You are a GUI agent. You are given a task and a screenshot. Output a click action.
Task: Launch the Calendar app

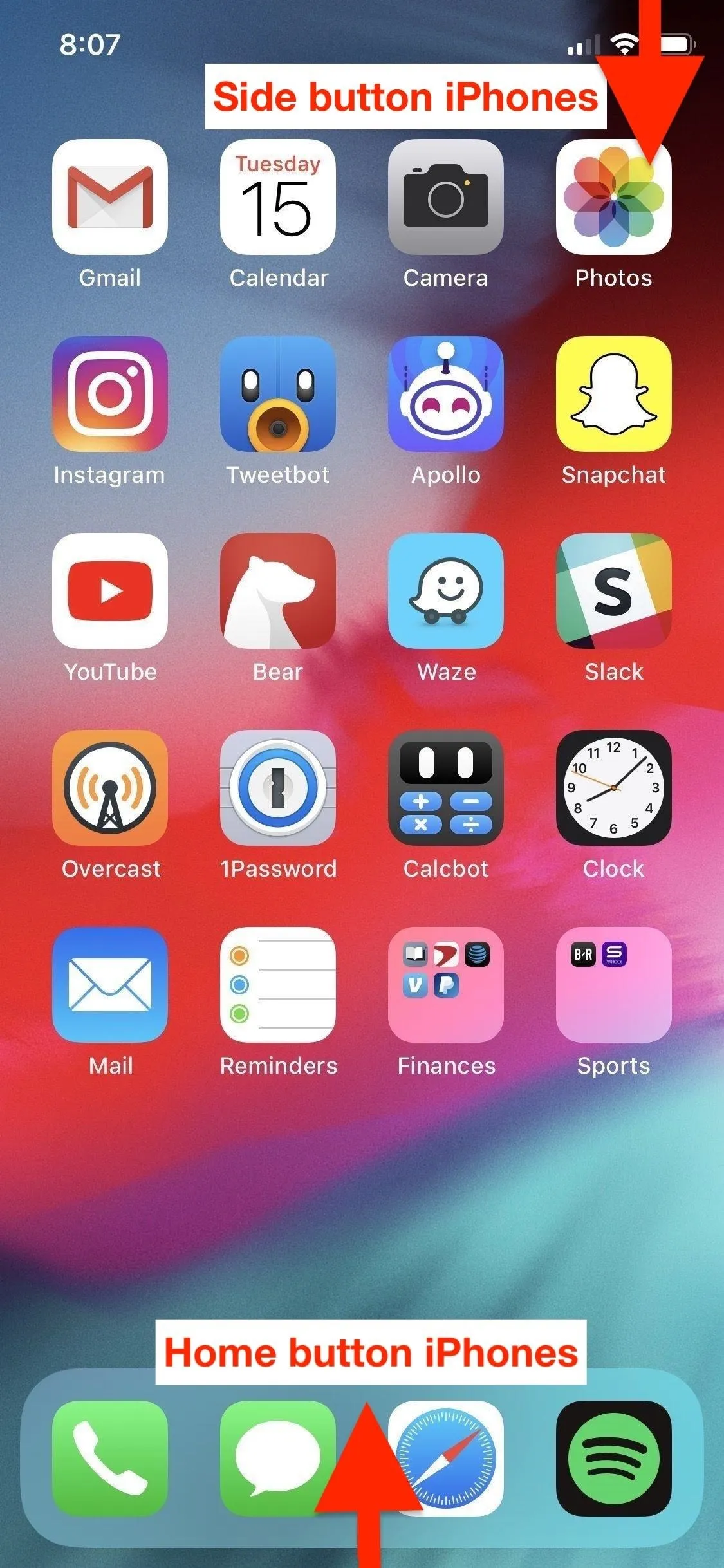point(278,197)
